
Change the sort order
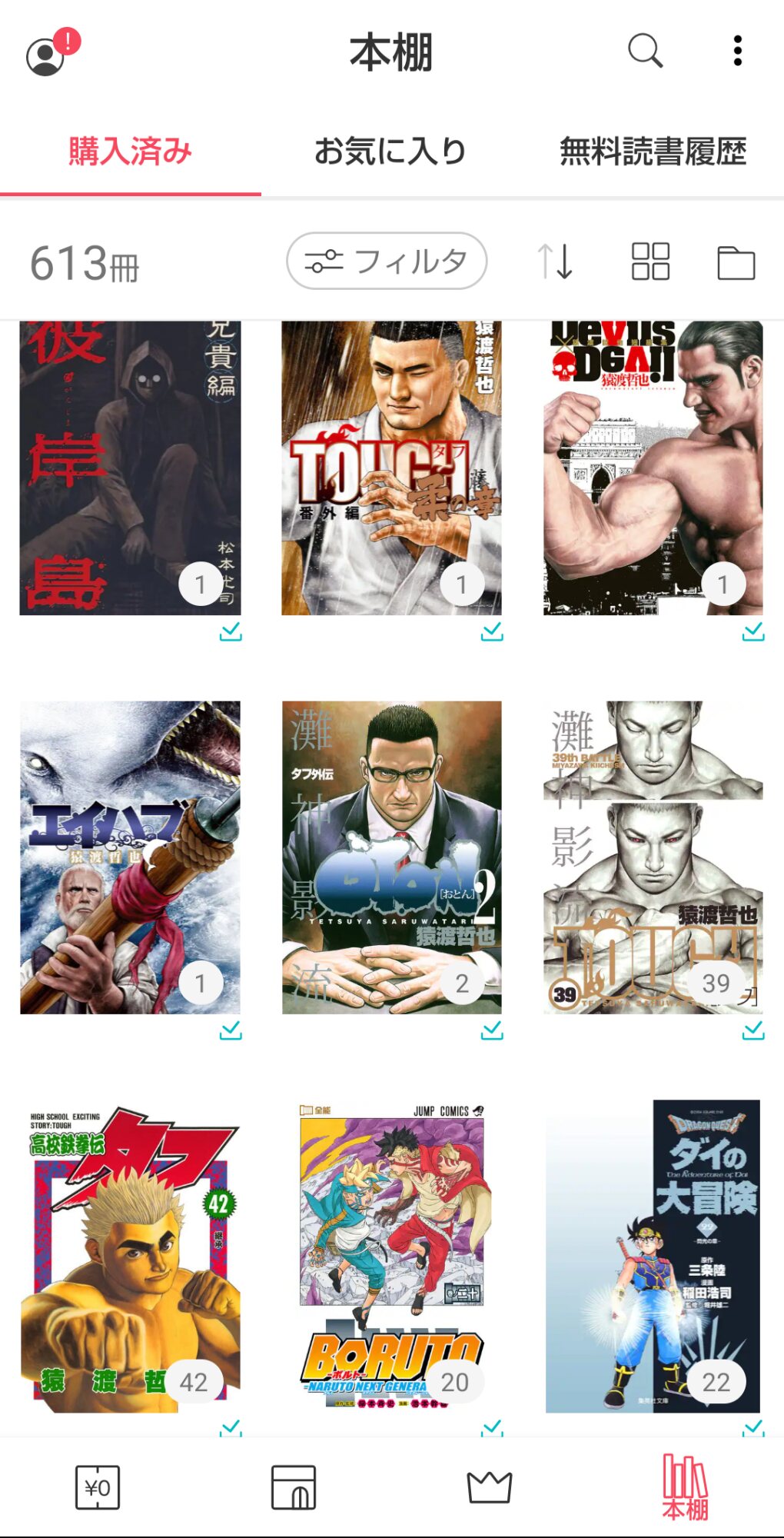555,261
